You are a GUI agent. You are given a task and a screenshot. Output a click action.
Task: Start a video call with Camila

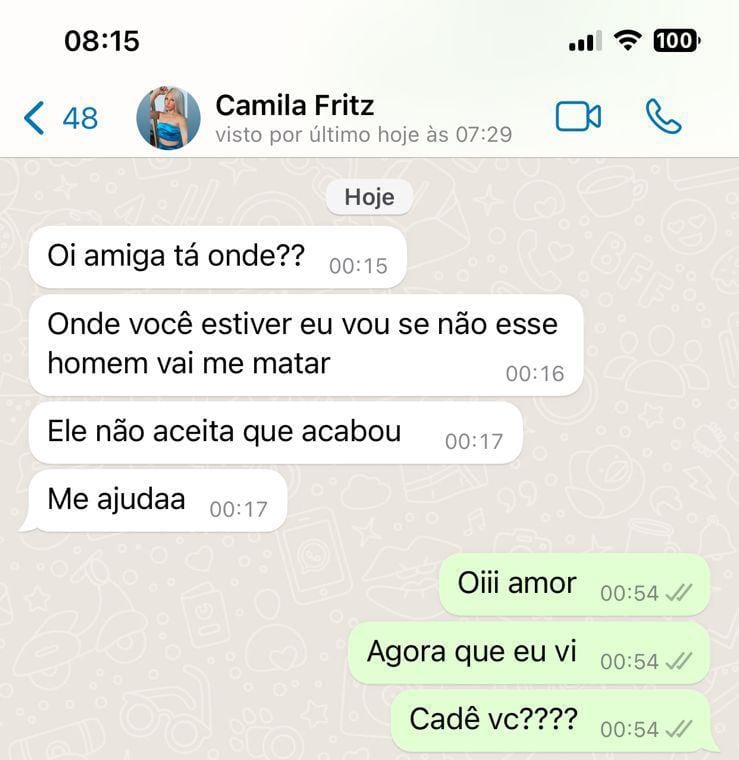(x=578, y=117)
